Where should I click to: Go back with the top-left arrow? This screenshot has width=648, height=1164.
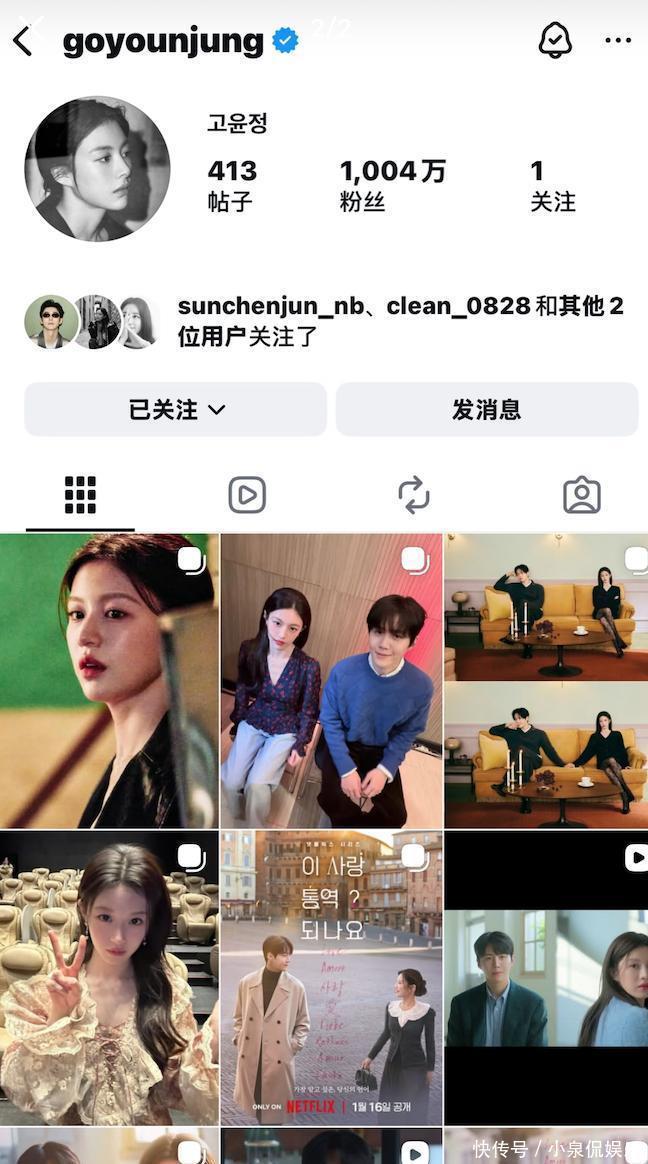pos(24,41)
